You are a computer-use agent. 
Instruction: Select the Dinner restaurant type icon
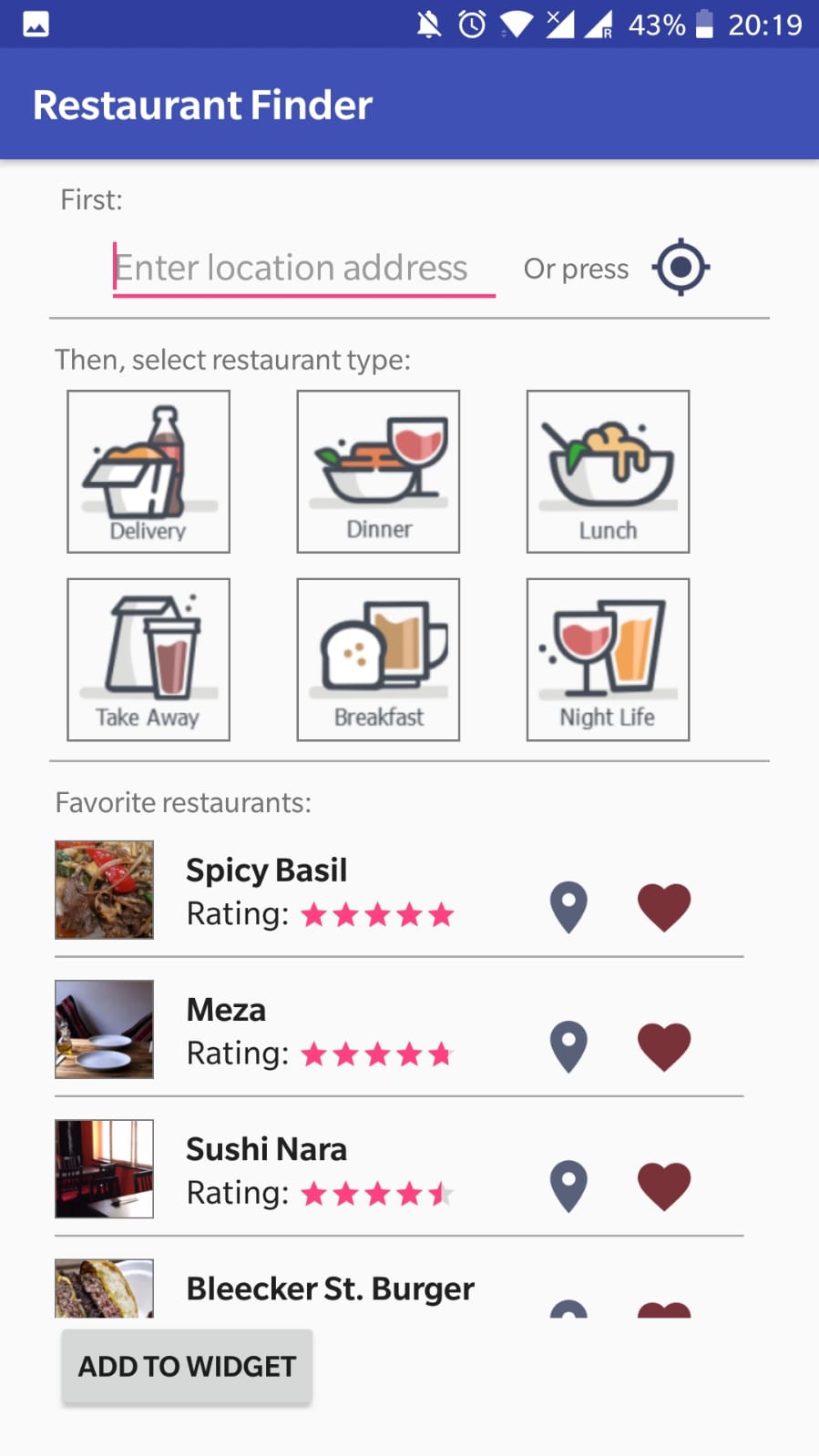pos(377,471)
